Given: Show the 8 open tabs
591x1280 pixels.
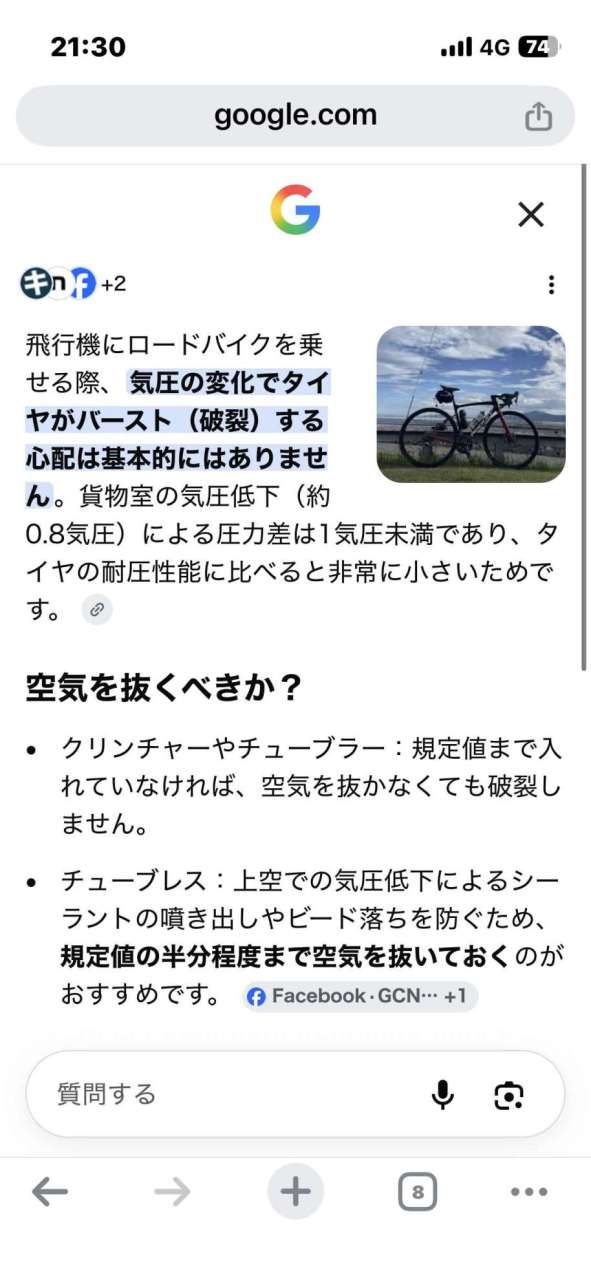Looking at the screenshot, I should tap(418, 1192).
